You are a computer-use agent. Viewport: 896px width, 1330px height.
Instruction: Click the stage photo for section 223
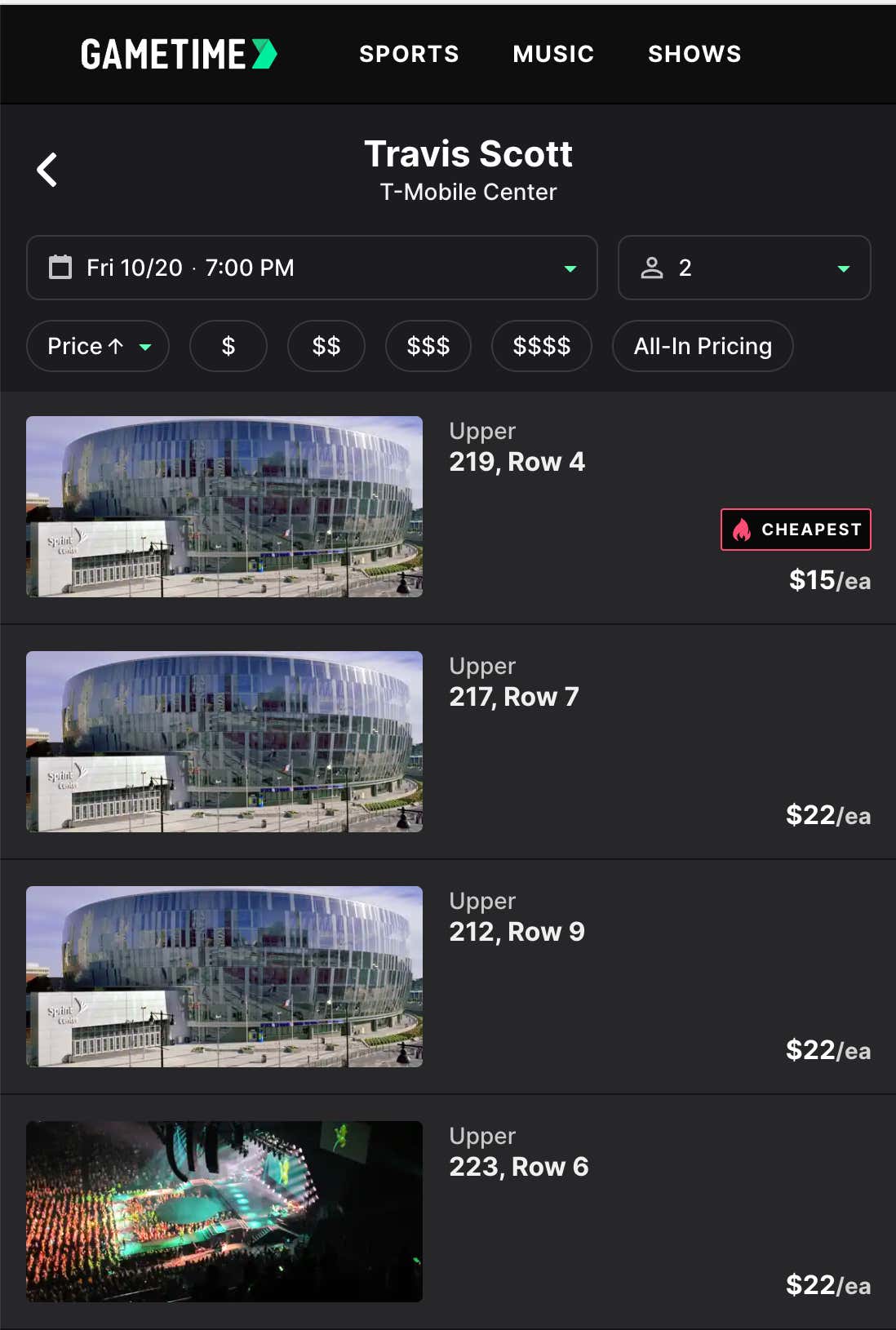point(224,1213)
